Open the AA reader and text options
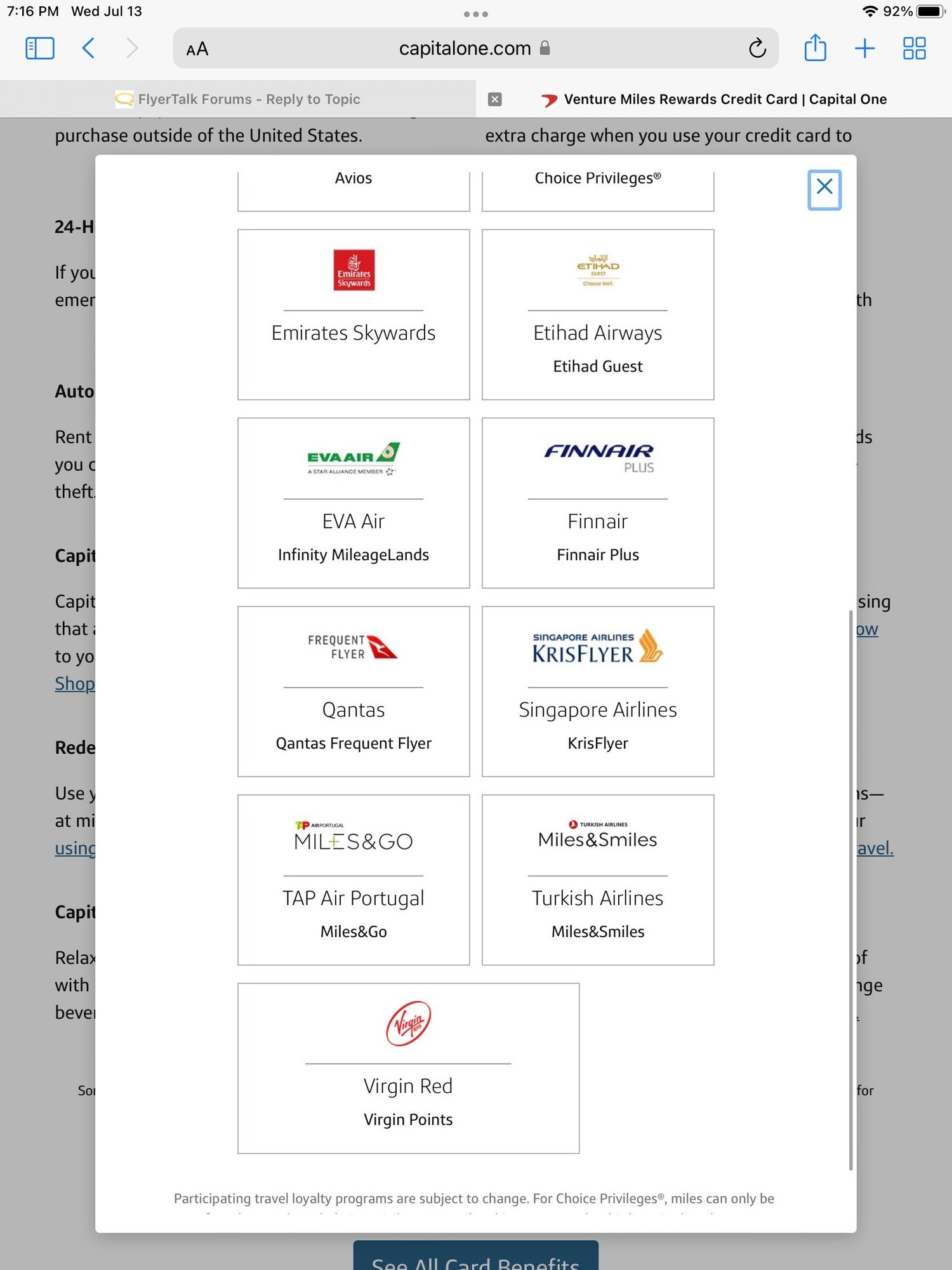 197,49
